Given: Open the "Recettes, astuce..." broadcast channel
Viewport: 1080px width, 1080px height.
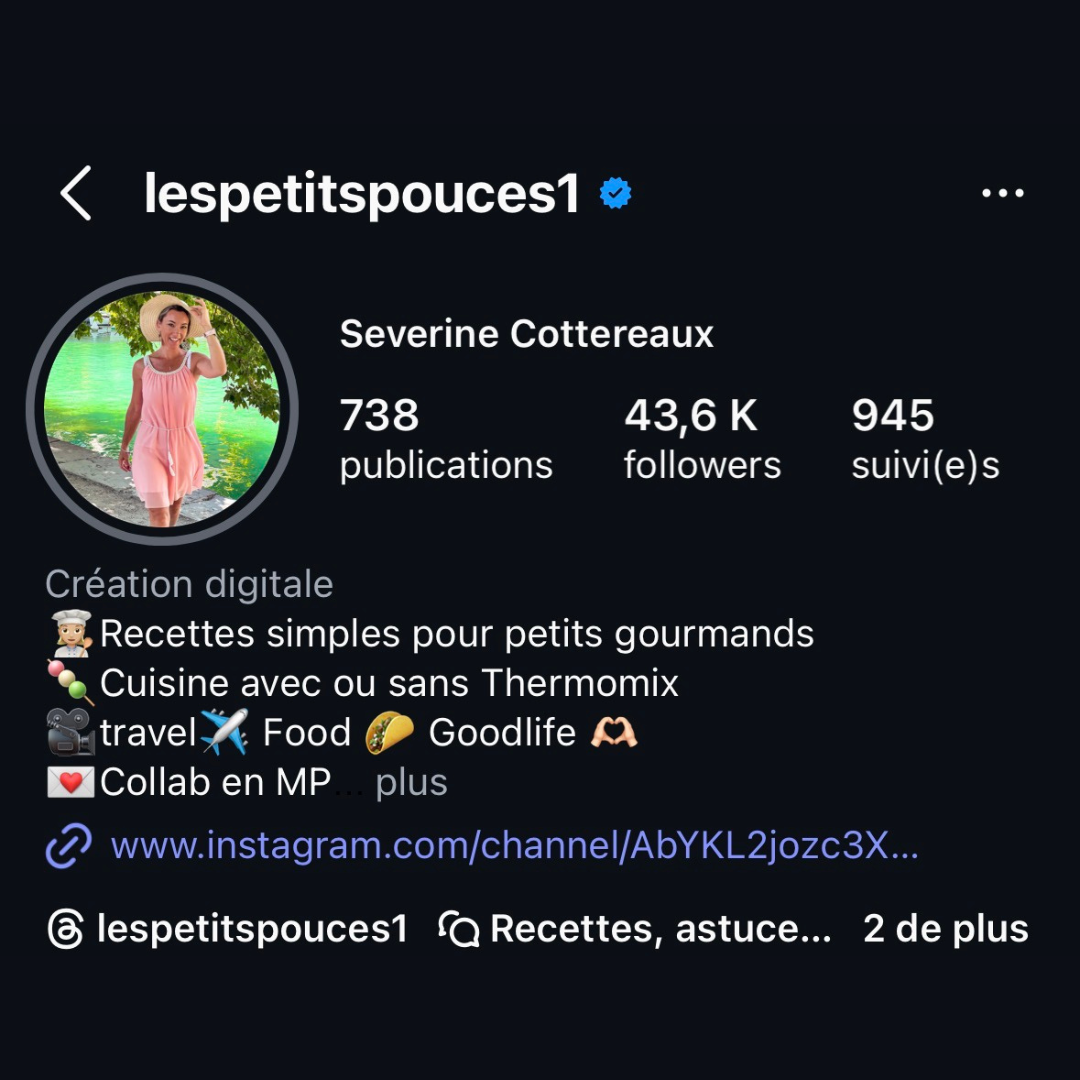Looking at the screenshot, I should click(x=636, y=930).
